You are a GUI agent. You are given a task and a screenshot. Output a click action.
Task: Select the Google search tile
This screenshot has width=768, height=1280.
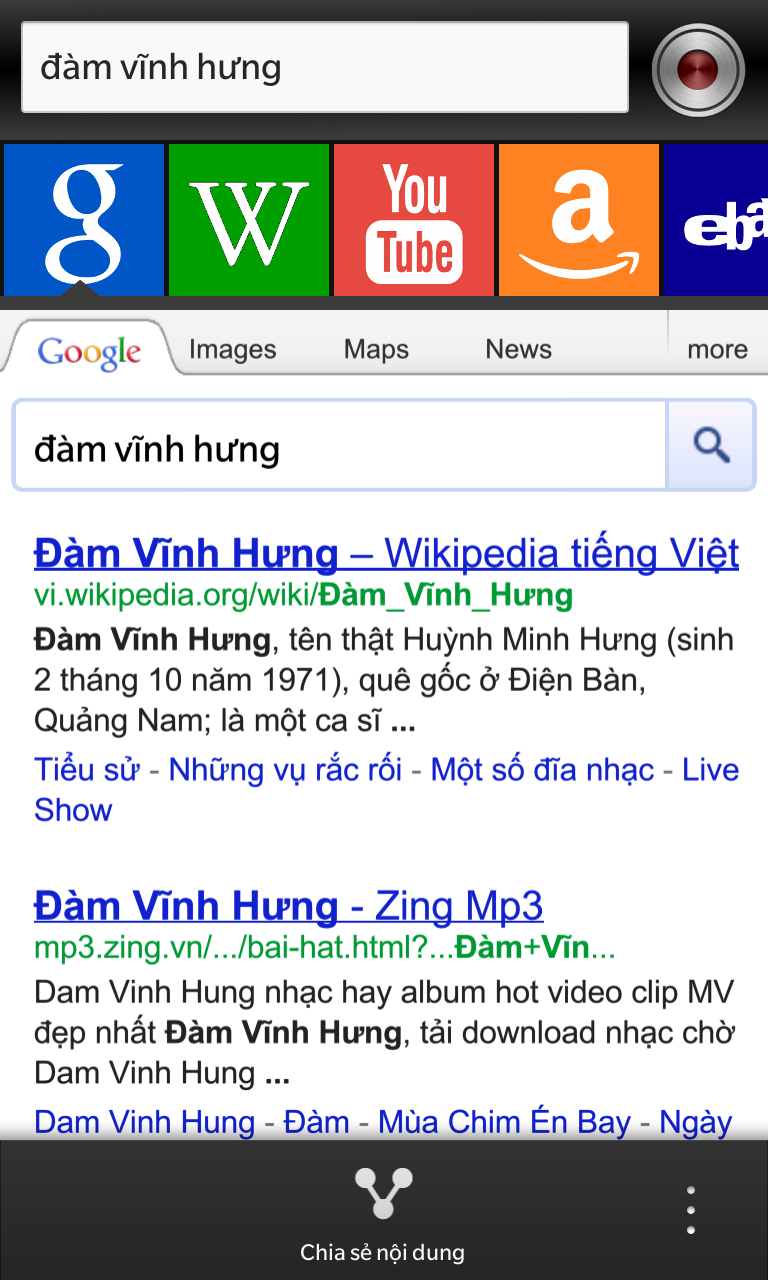[x=84, y=220]
